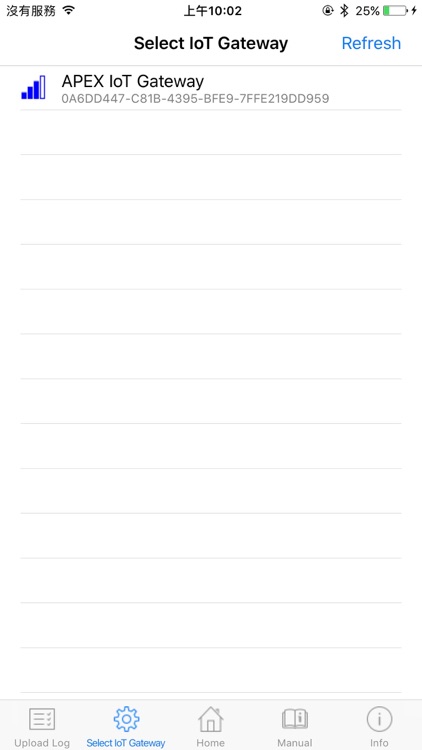Refresh the IoT gateway list
422x750 pixels.
371,43
